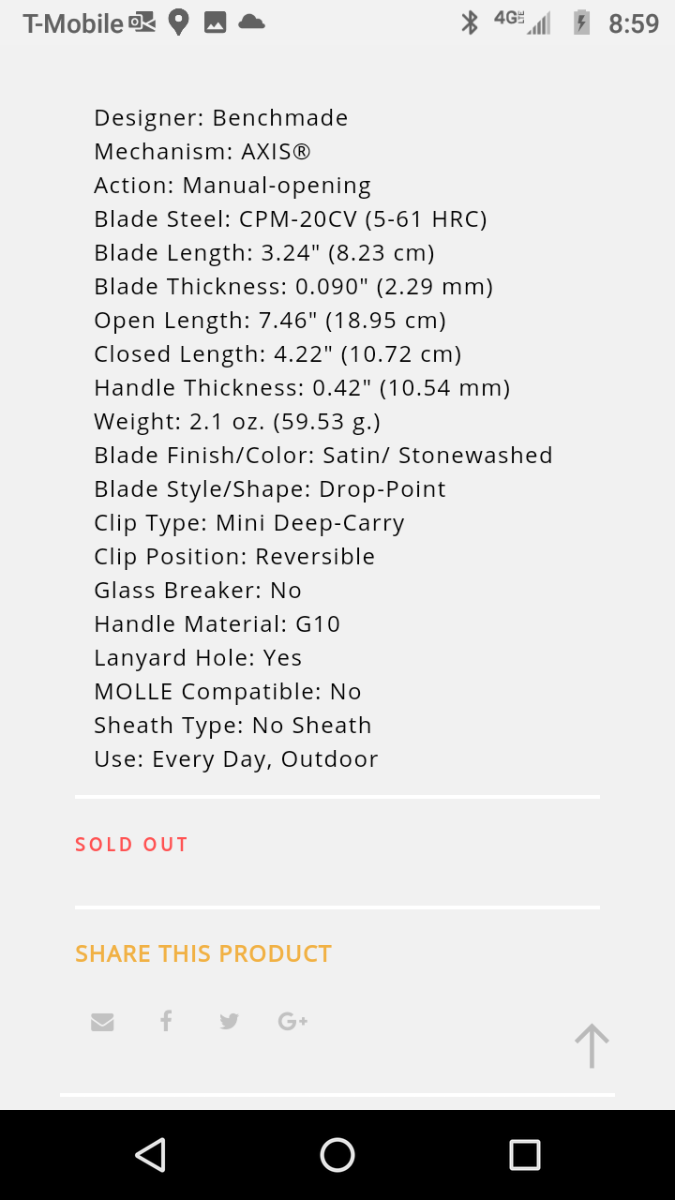The height and width of the screenshot is (1200, 675).
Task: Share this product on Google Plus
Action: coord(293,1021)
